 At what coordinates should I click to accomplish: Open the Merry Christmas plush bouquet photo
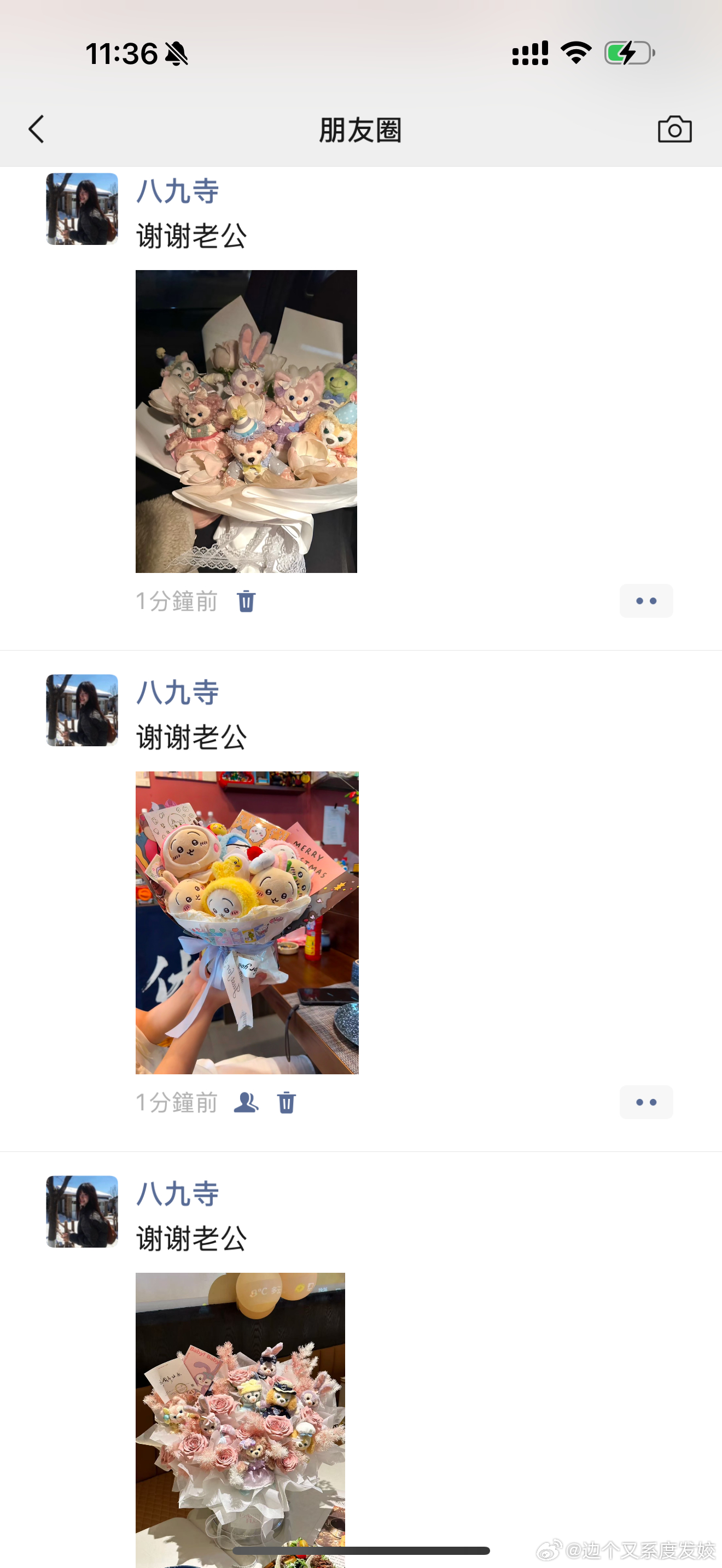pos(247,922)
